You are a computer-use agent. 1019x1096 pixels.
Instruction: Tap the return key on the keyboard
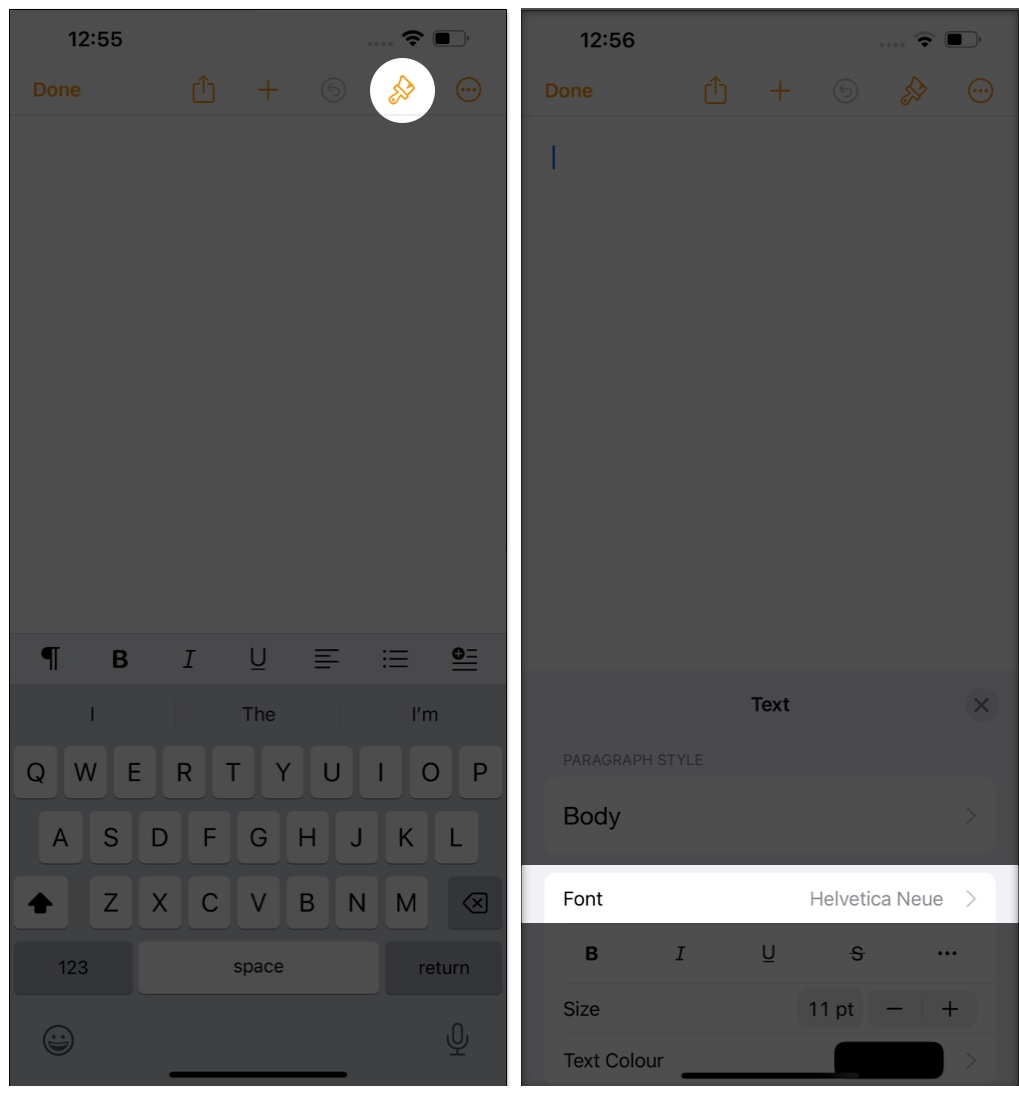coord(443,967)
